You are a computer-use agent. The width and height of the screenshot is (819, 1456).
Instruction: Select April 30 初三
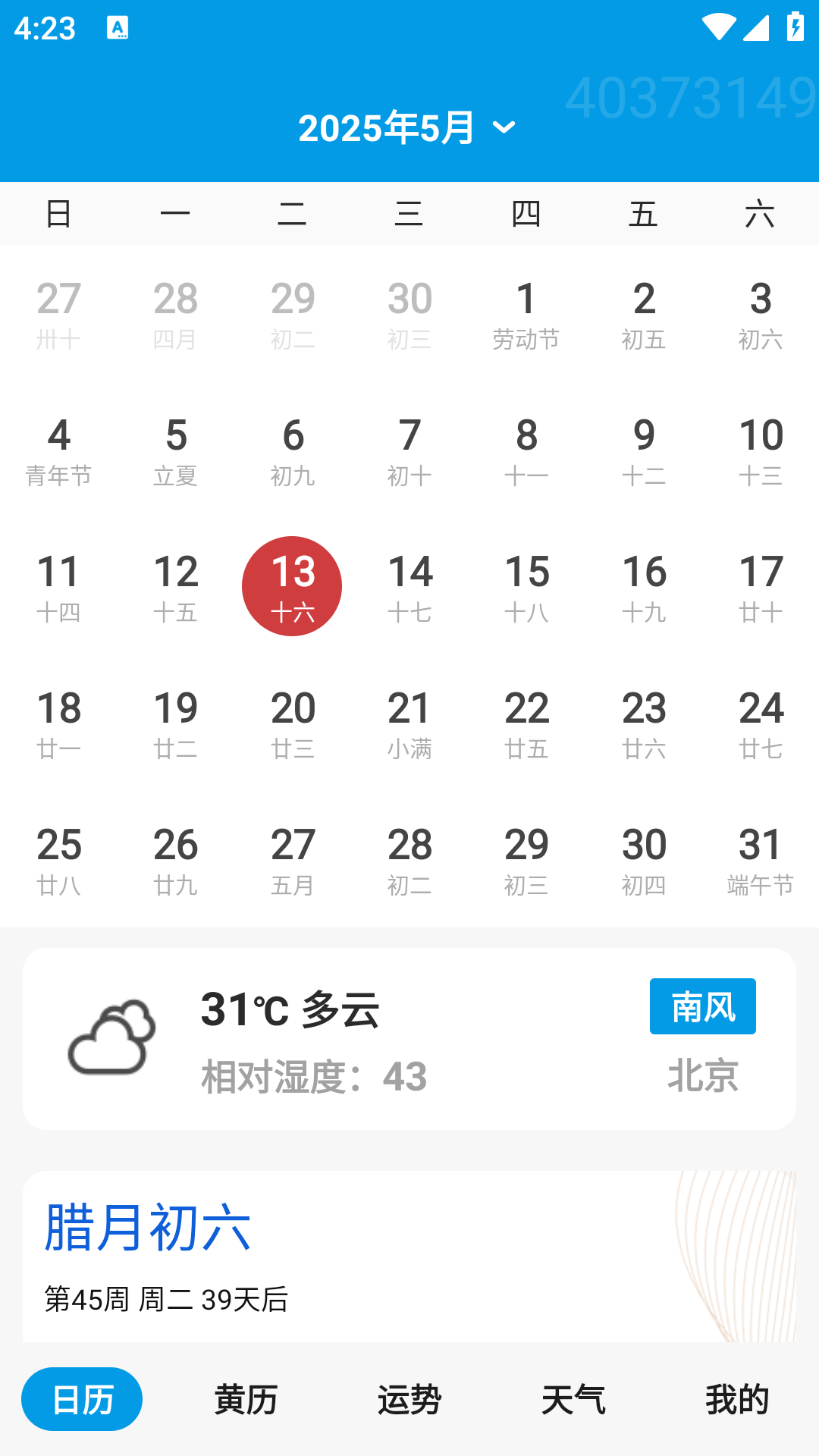(x=409, y=314)
